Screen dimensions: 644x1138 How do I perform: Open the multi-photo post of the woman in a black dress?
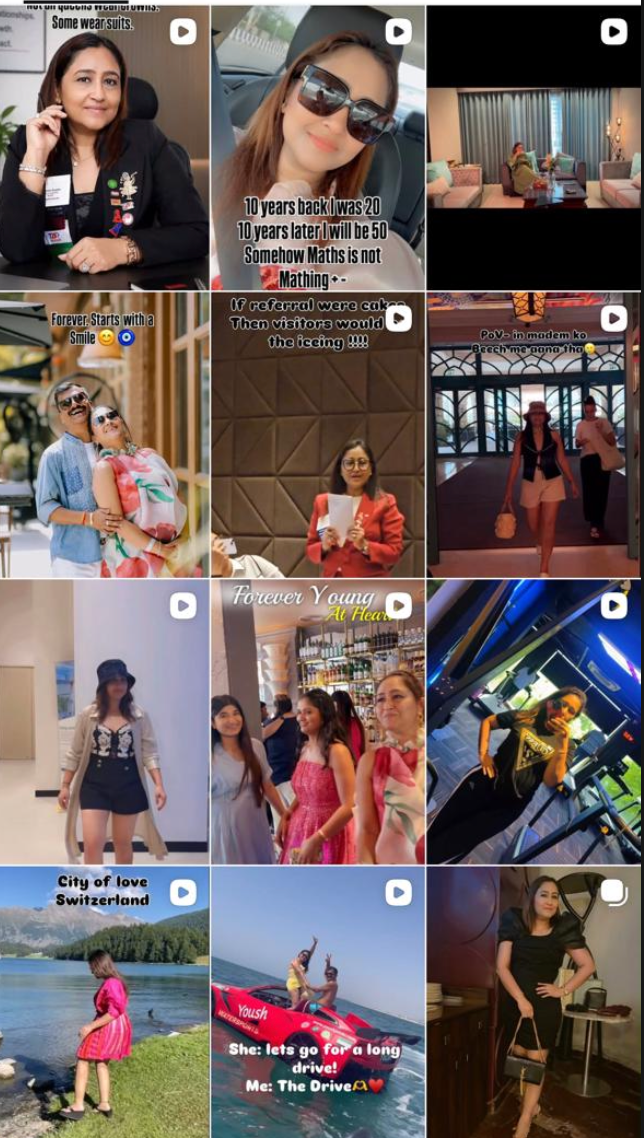pyautogui.click(x=534, y=1002)
